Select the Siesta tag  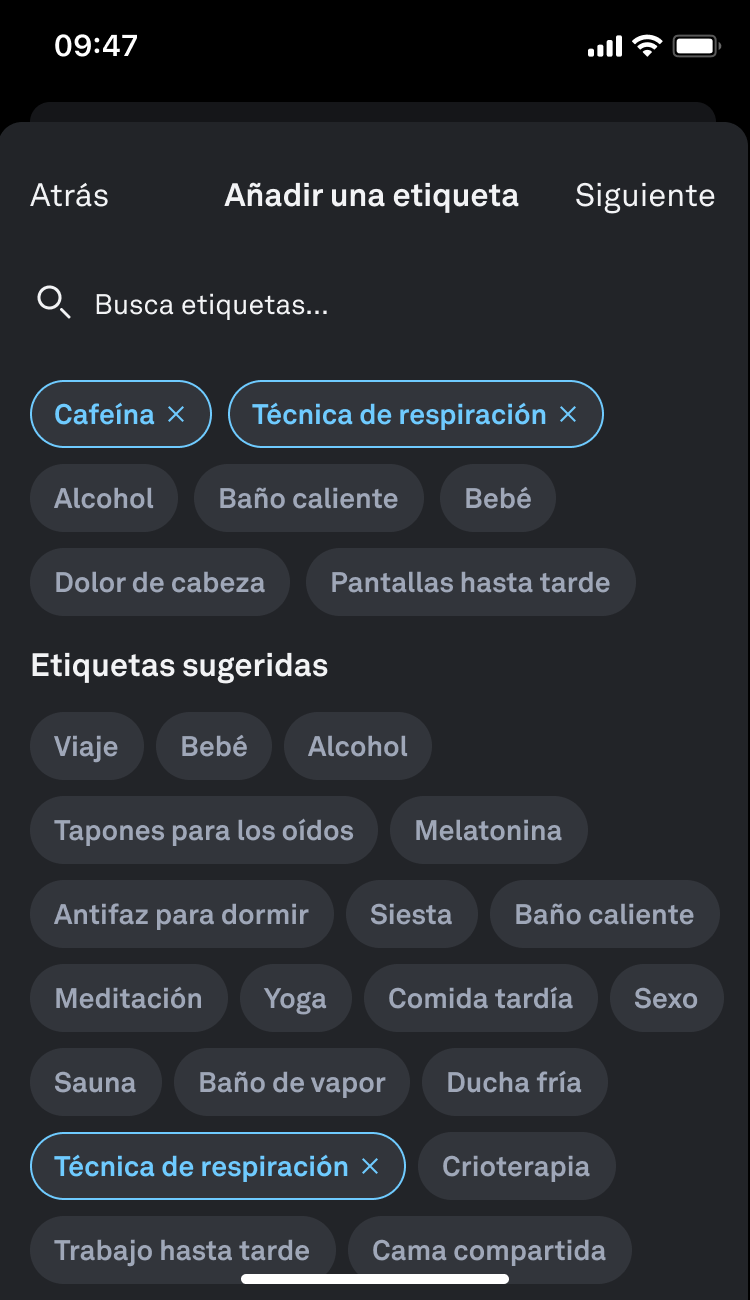coord(411,914)
